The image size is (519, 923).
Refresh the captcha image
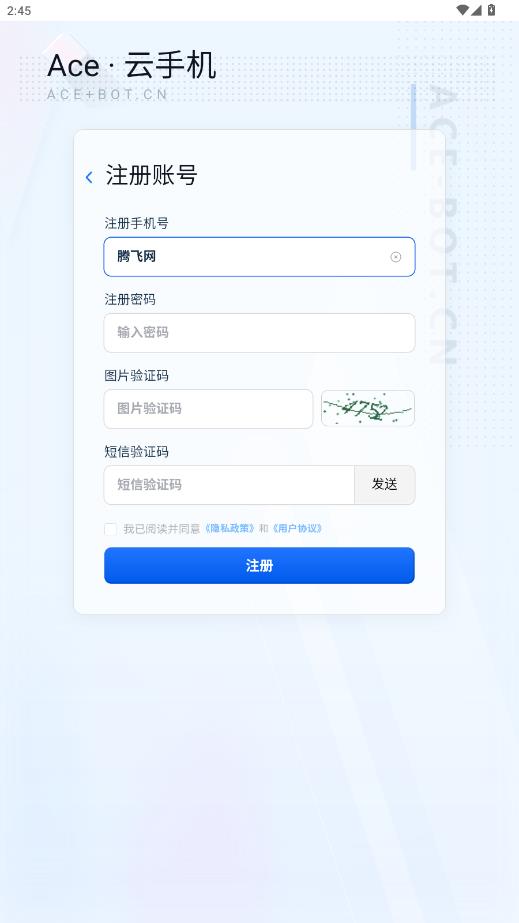[368, 408]
